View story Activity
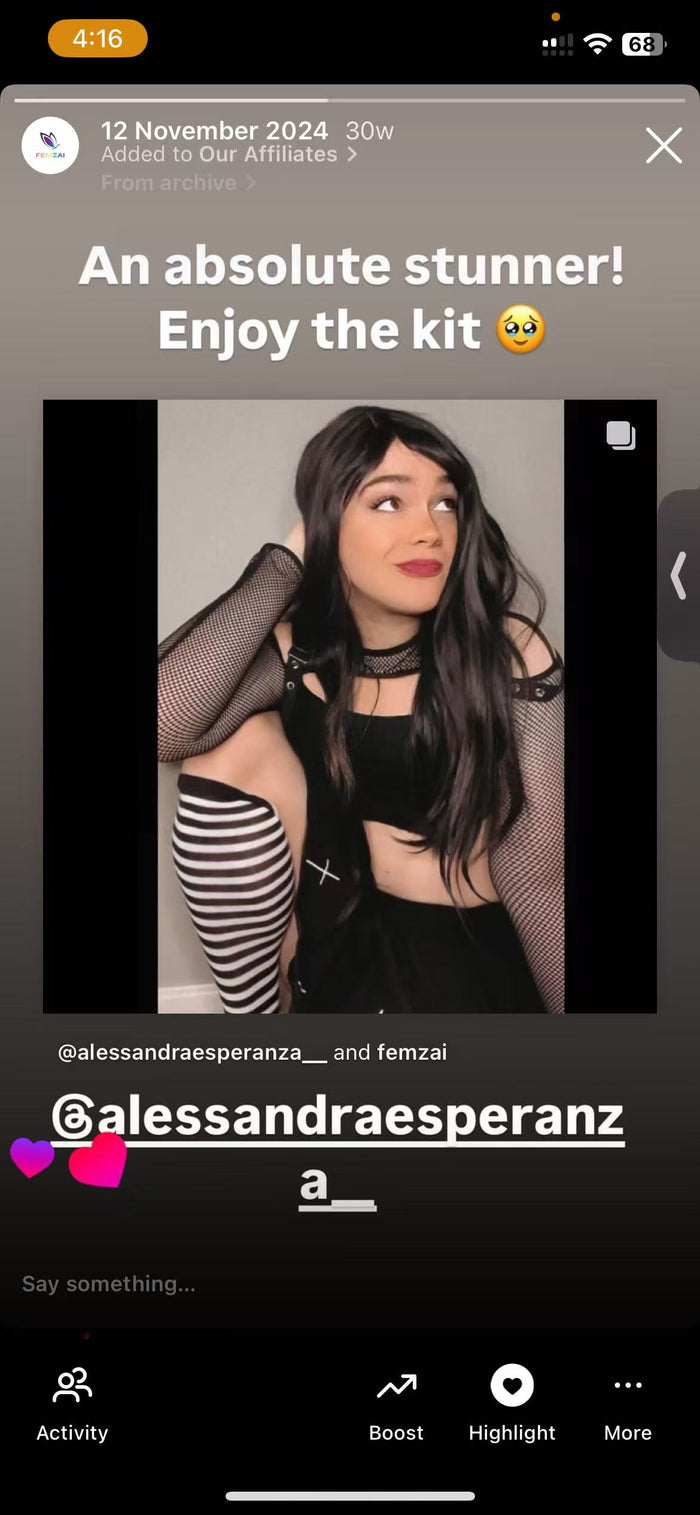The height and width of the screenshot is (1515, 700). pos(72,1404)
